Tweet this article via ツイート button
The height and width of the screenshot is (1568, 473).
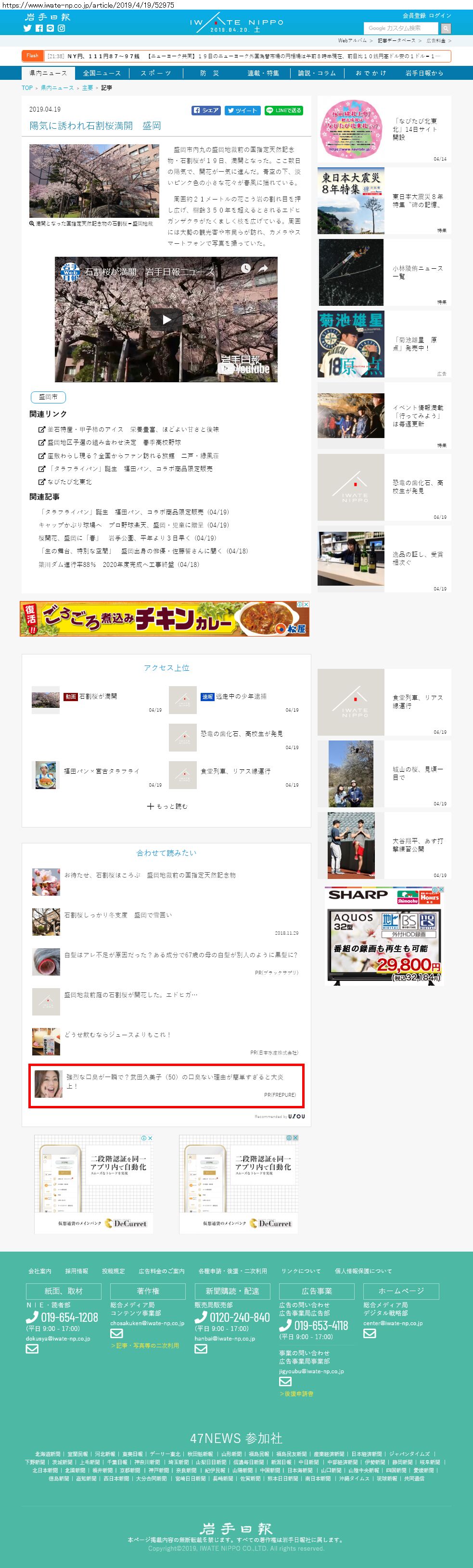point(243,110)
